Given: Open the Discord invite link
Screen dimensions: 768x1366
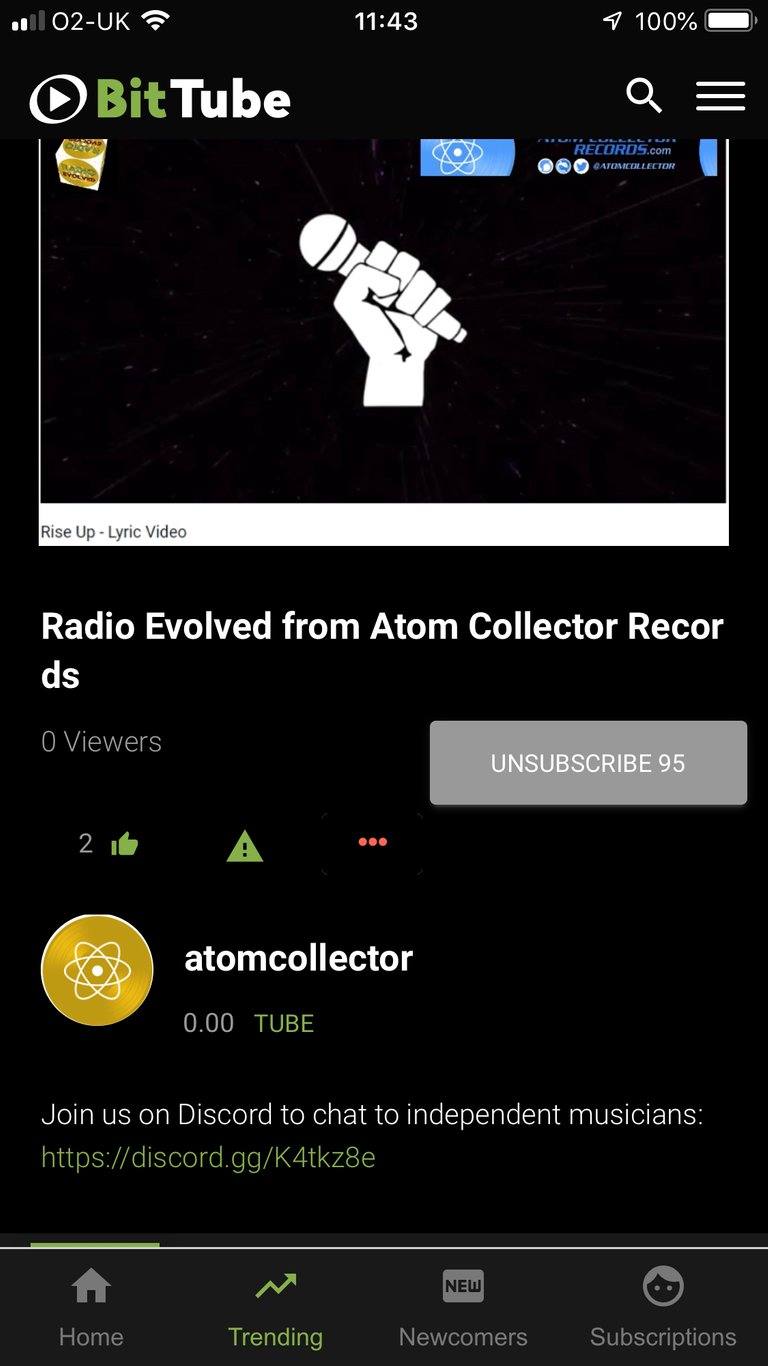Looking at the screenshot, I should pyautogui.click(x=208, y=1158).
